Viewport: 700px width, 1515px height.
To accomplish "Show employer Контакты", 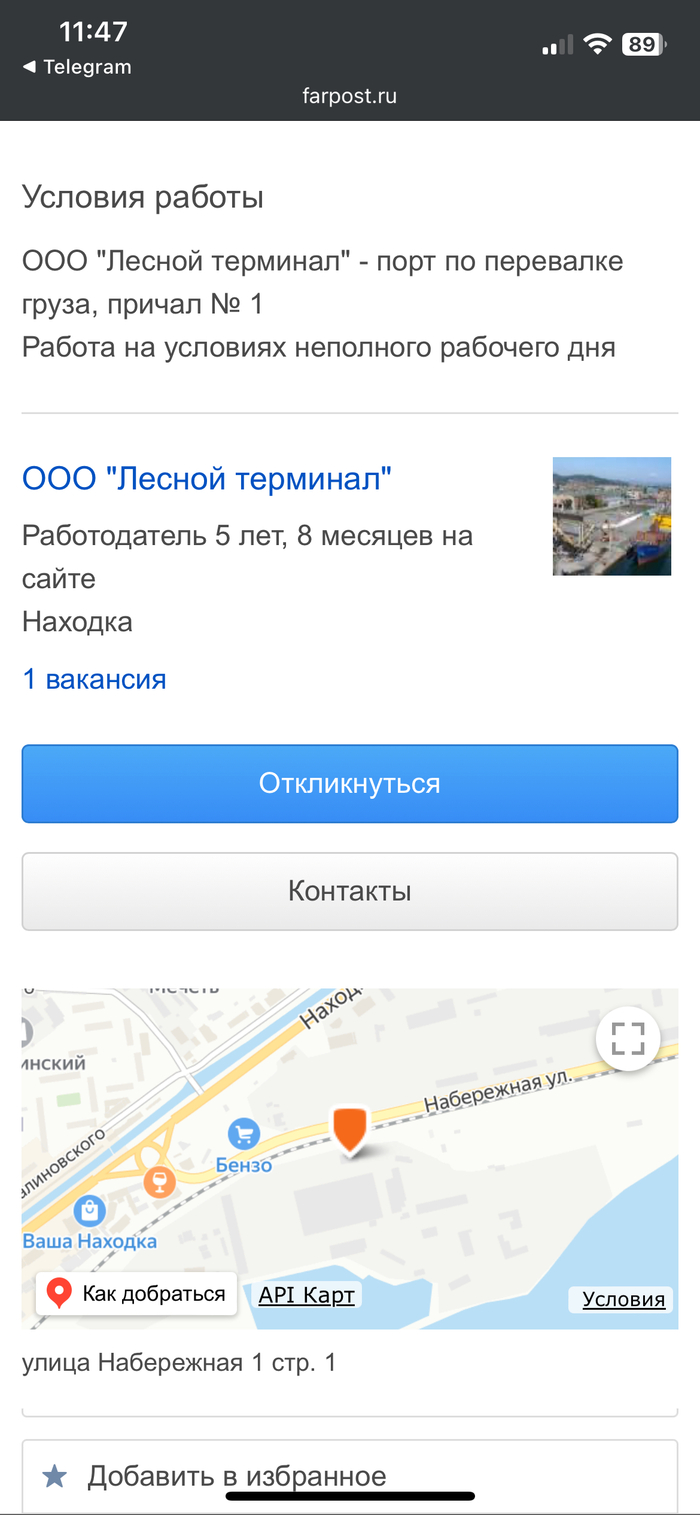I will point(350,891).
